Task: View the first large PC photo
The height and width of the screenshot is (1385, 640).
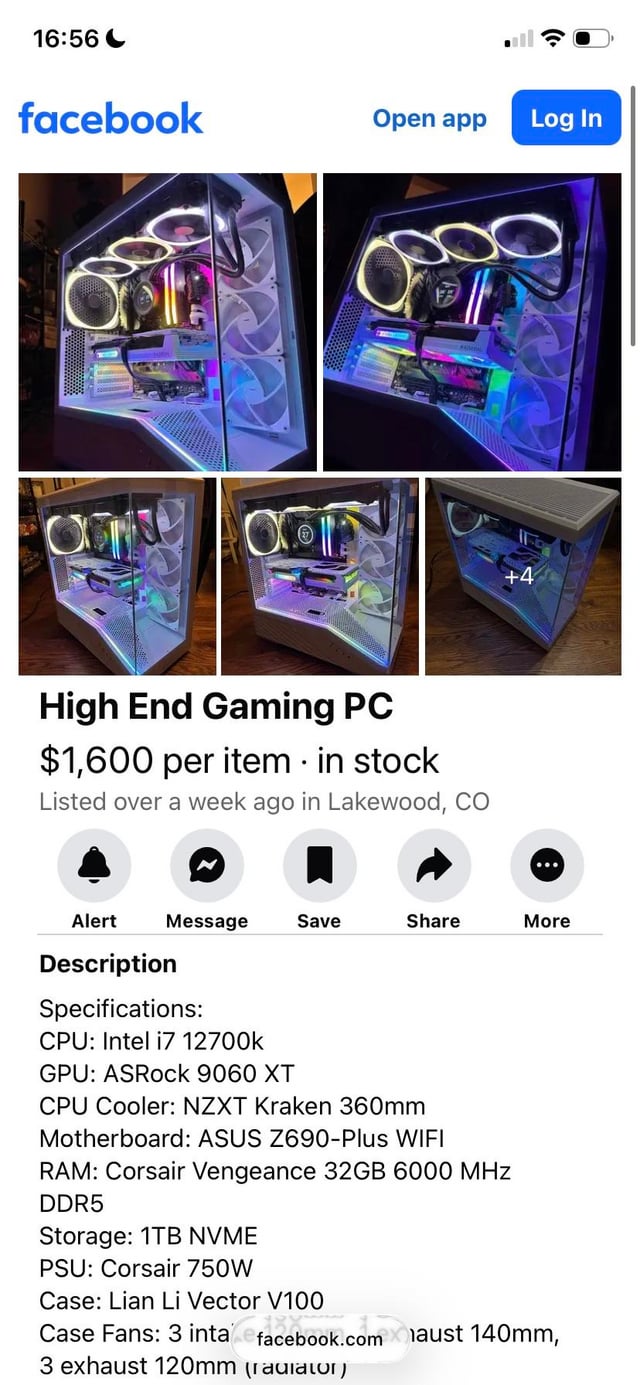Action: 168,322
